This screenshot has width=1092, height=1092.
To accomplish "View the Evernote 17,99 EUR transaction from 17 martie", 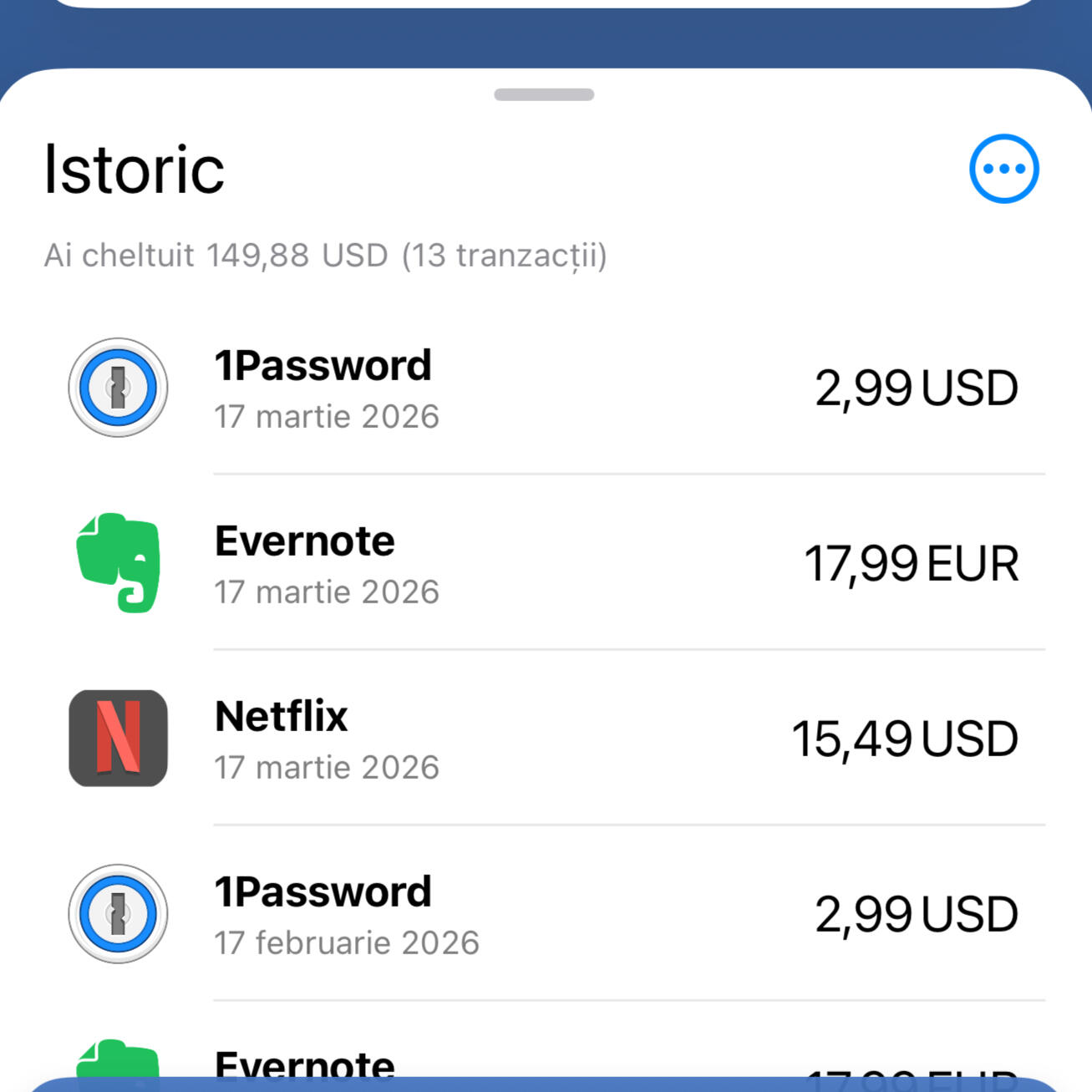I will (543, 564).
